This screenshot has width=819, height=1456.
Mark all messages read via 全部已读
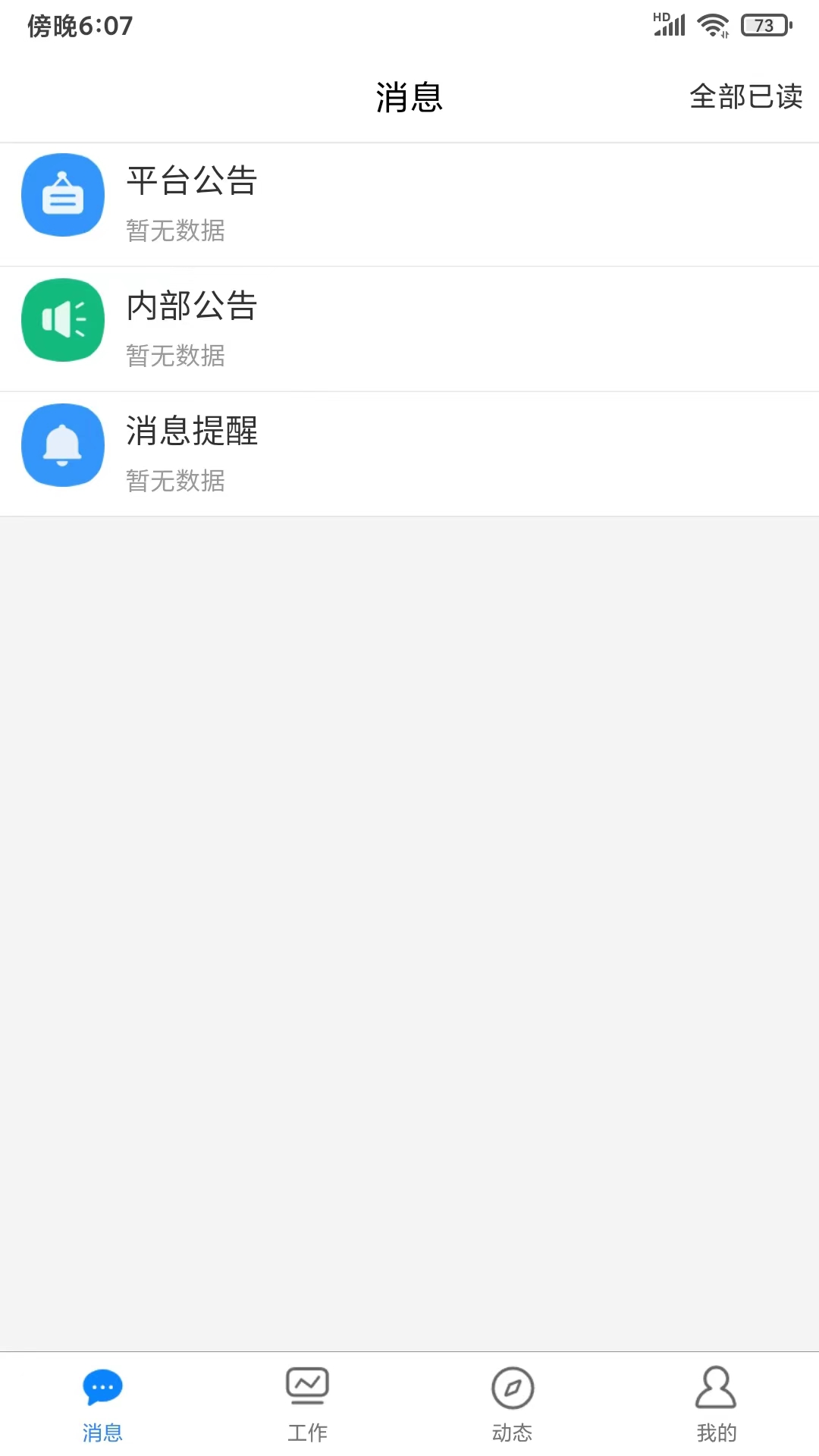click(x=745, y=98)
